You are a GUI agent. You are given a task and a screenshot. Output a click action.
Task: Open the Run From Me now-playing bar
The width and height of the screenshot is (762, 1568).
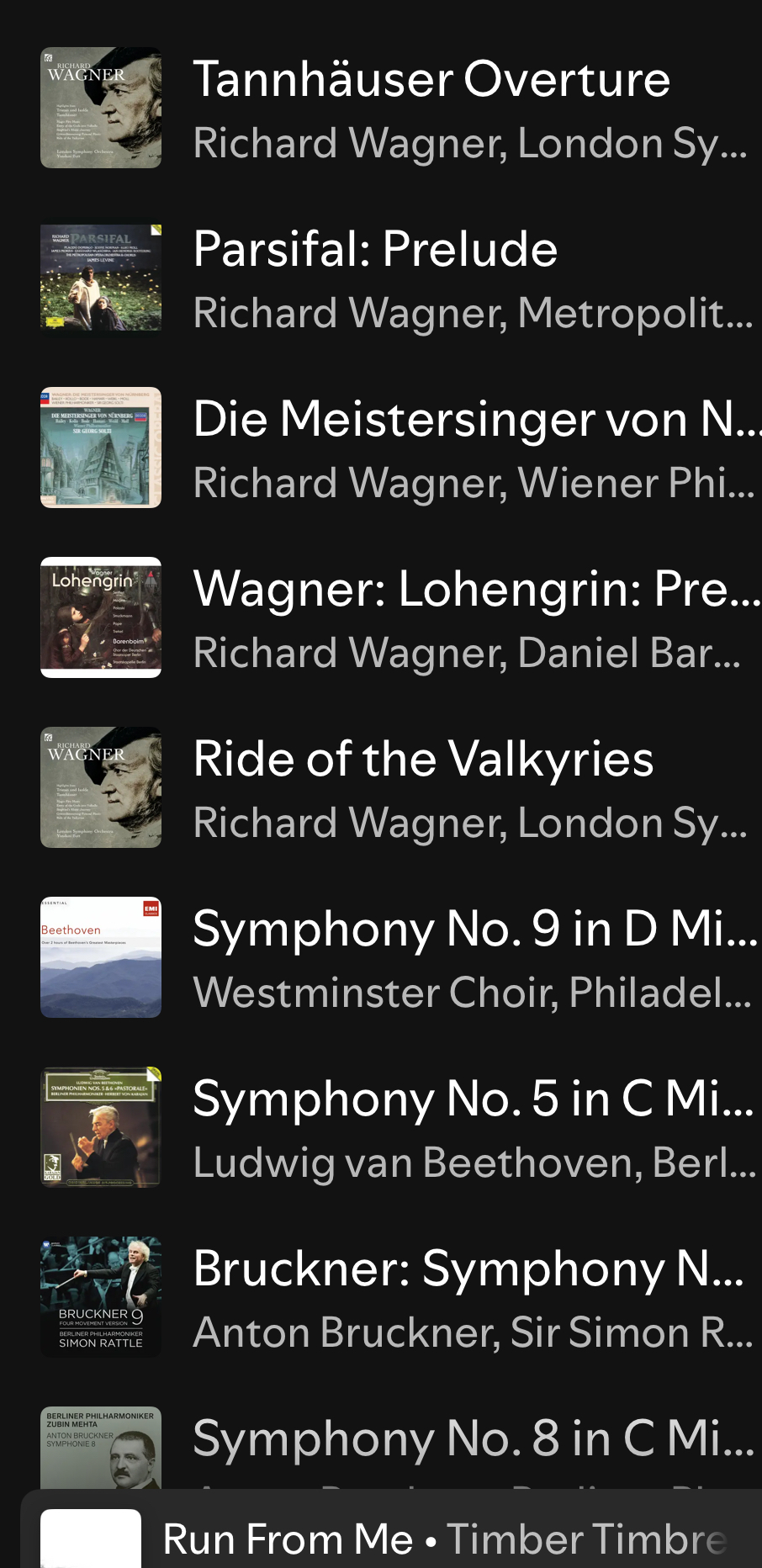[444, 1538]
